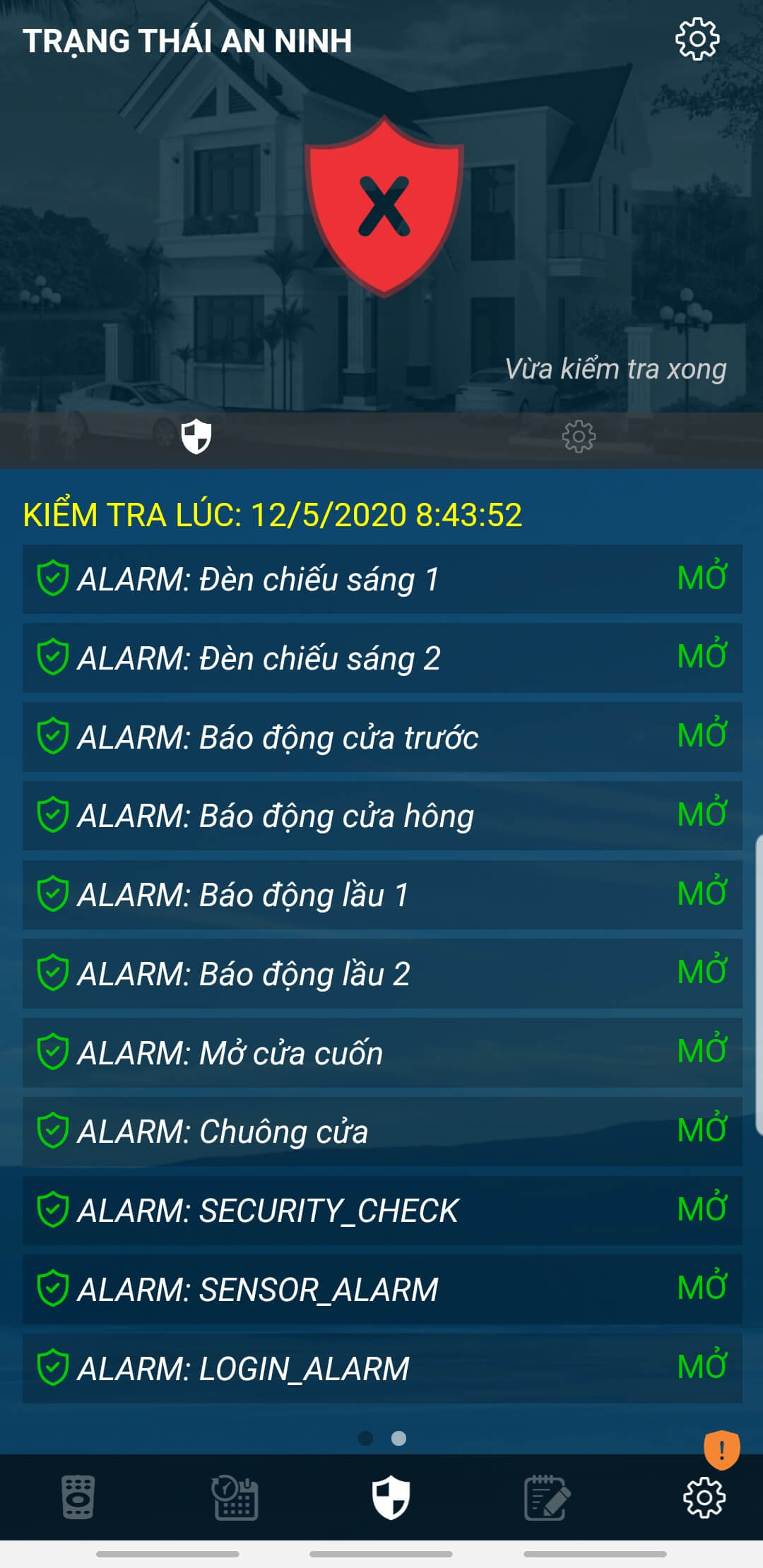Switch to the notes editing tab
Image resolution: width=763 pixels, height=1568 pixels.
(547, 1497)
